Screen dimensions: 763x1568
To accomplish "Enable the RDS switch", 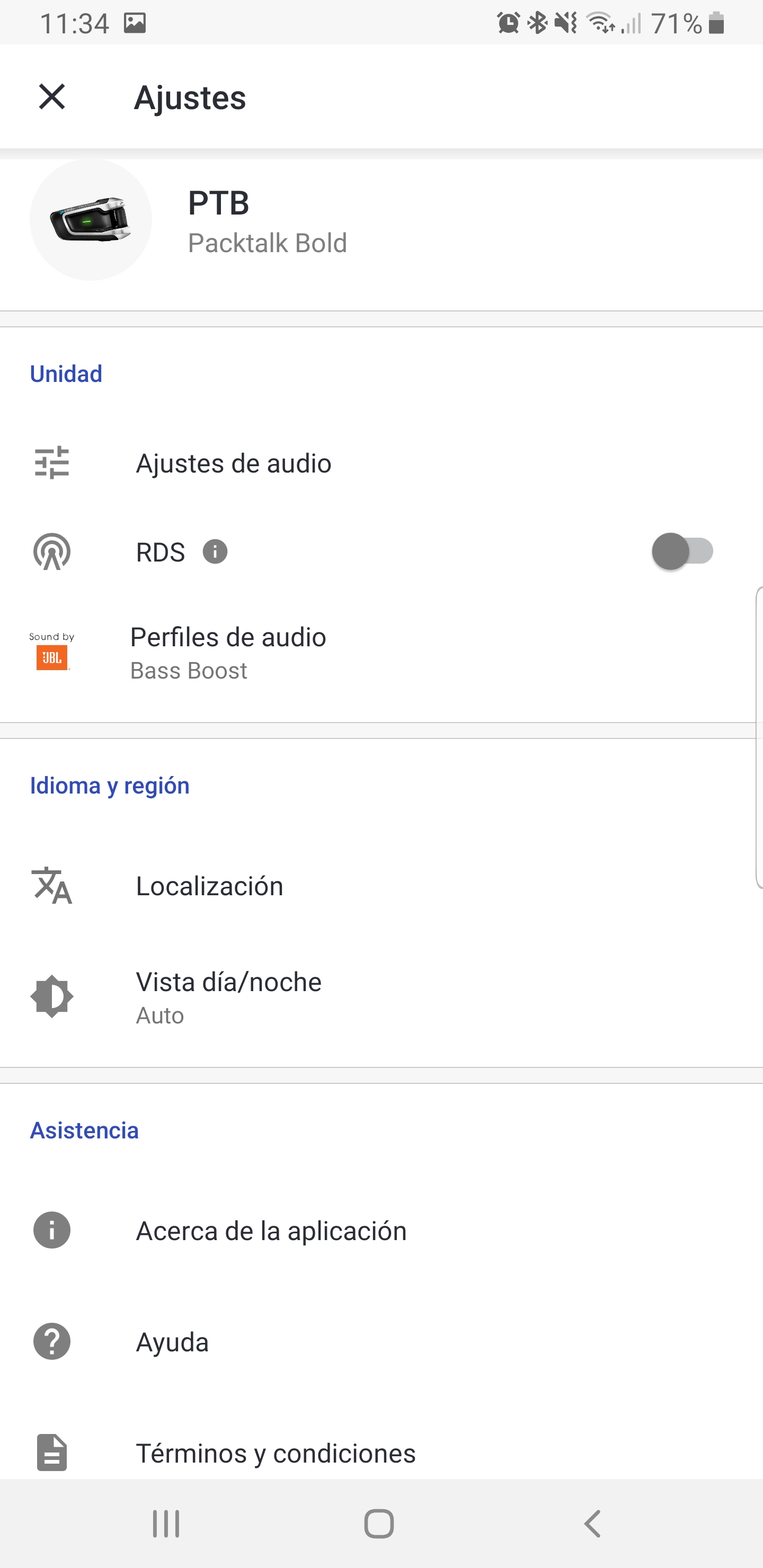I will click(x=682, y=552).
